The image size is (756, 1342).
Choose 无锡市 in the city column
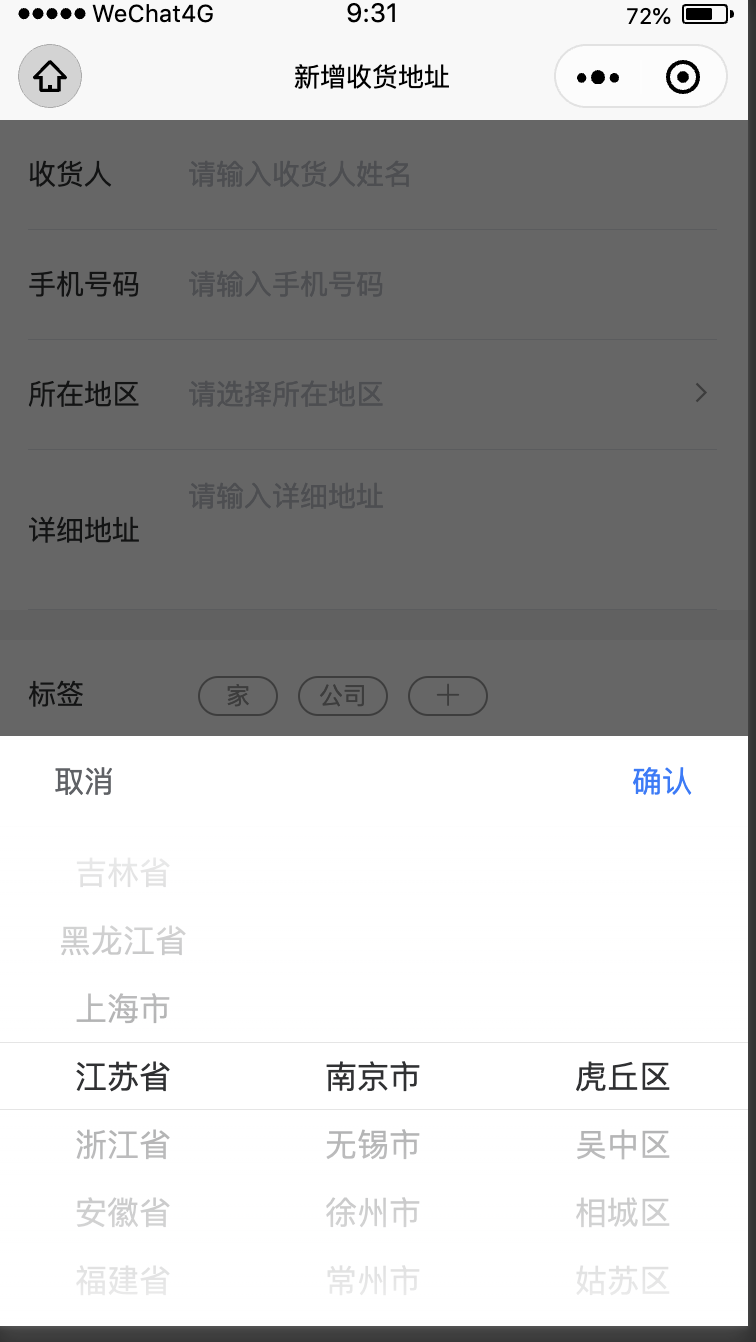coord(372,1145)
